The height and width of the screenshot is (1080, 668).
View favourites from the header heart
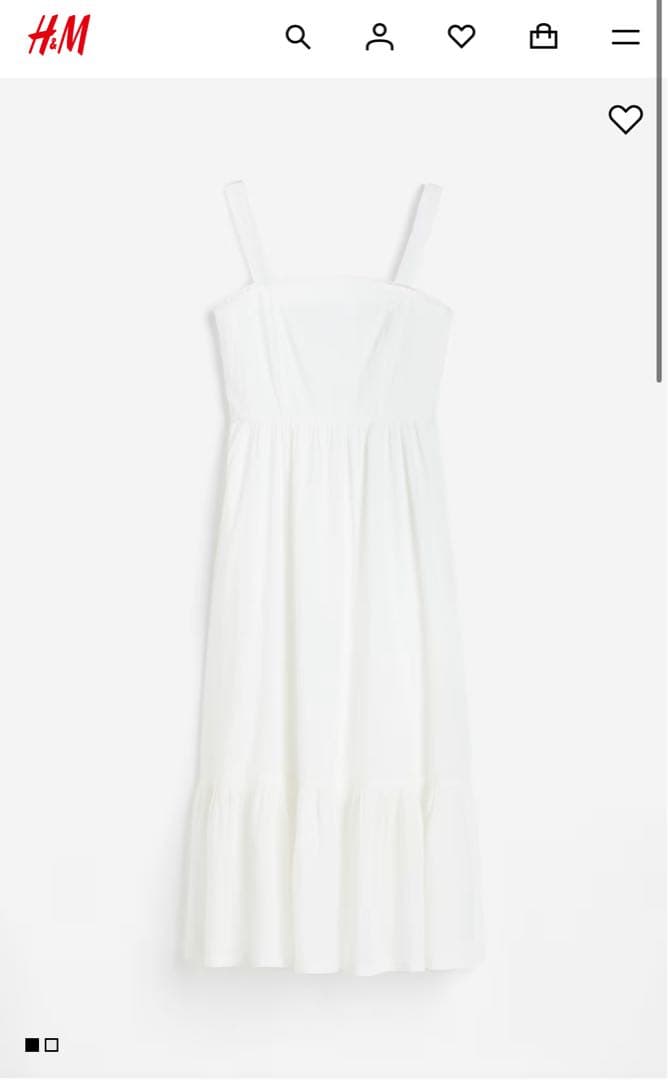pos(461,37)
